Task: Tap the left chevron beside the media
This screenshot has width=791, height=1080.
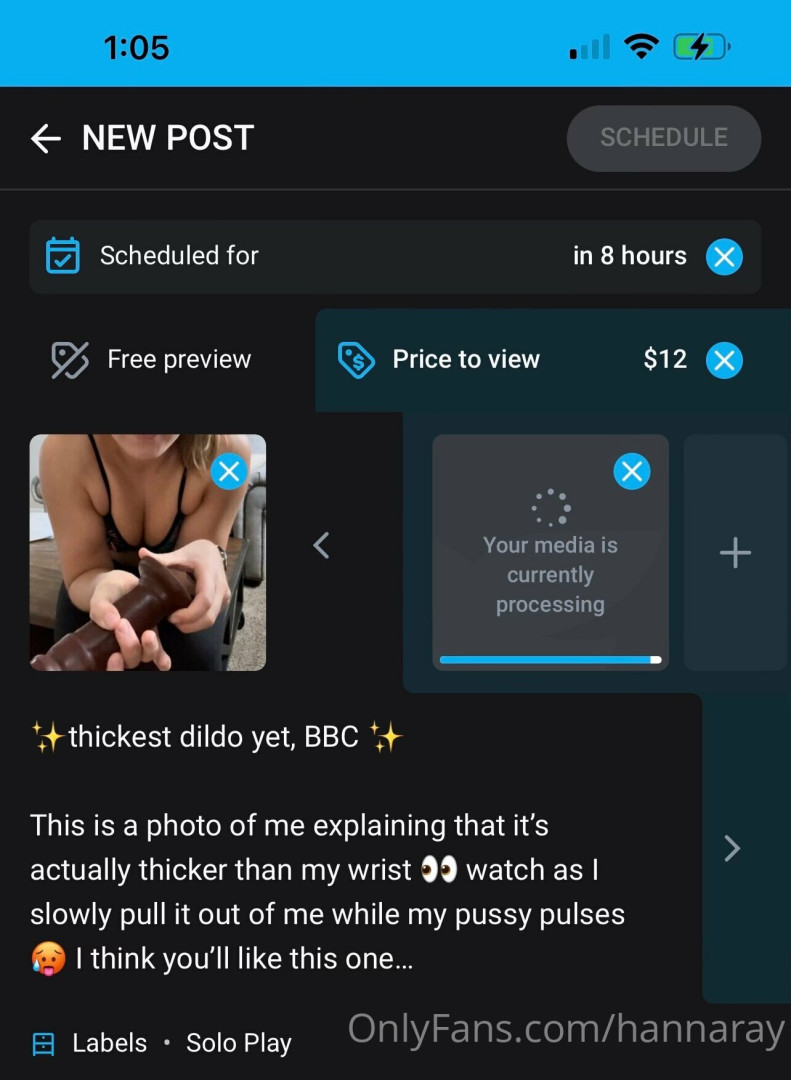Action: pyautogui.click(x=321, y=545)
